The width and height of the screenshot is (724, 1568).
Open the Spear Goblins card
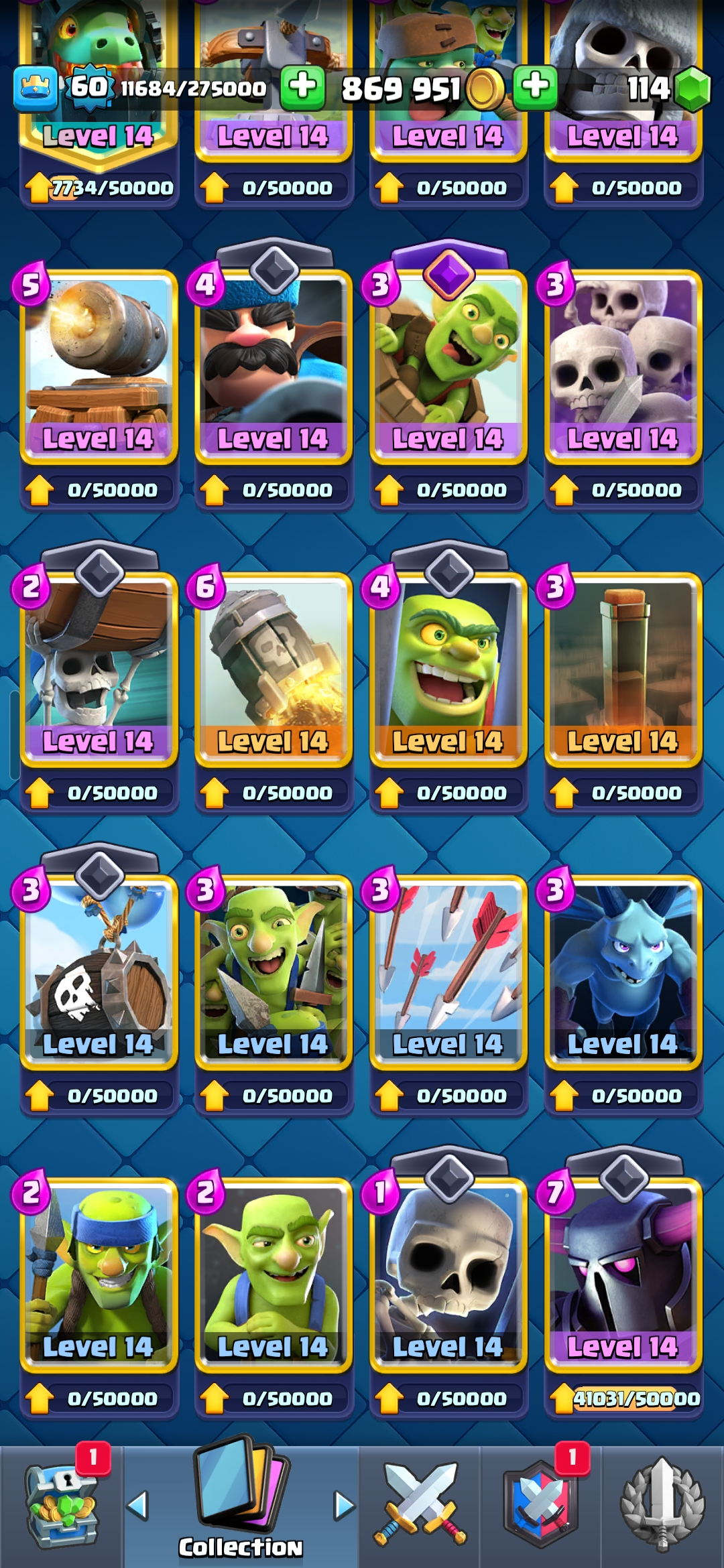tap(99, 1274)
